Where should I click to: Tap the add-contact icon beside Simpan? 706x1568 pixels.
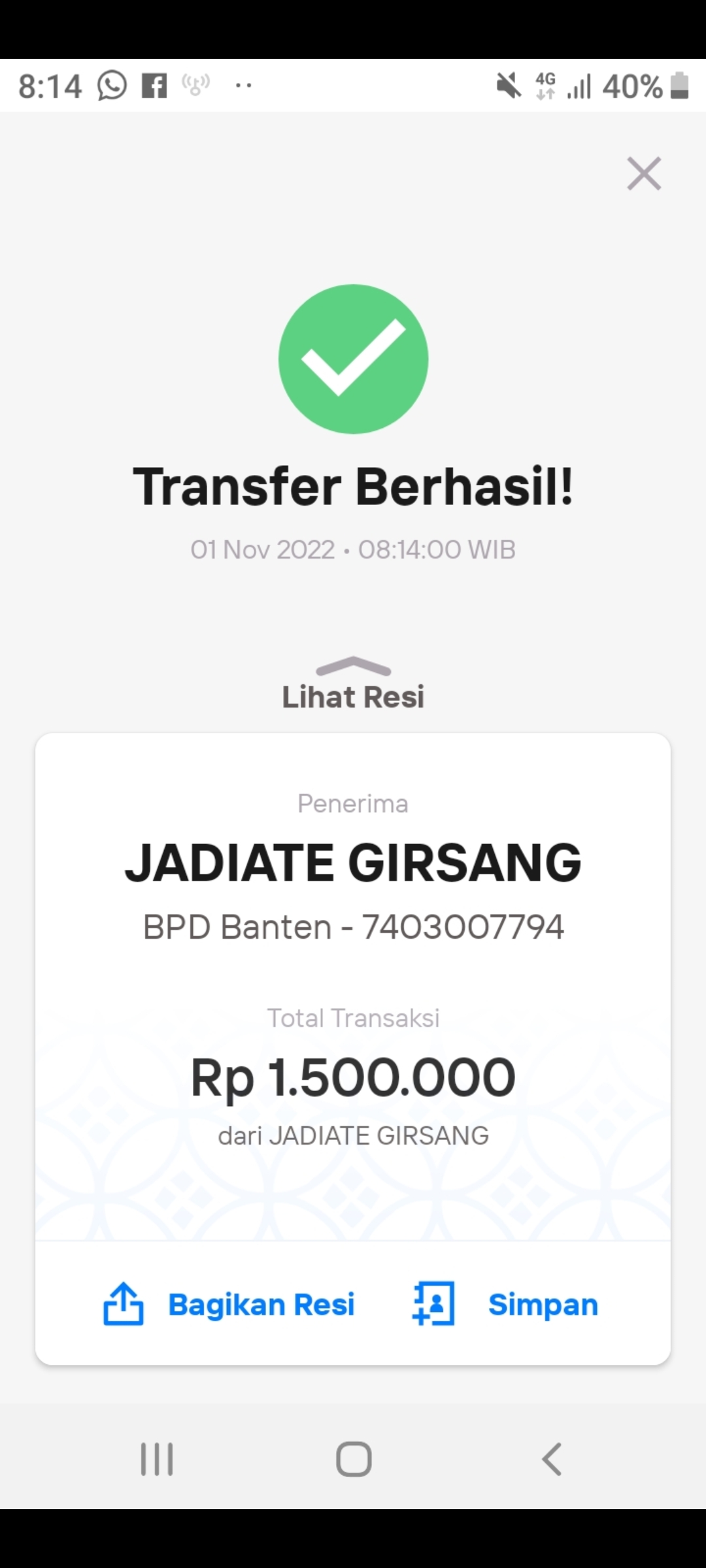point(431,1304)
